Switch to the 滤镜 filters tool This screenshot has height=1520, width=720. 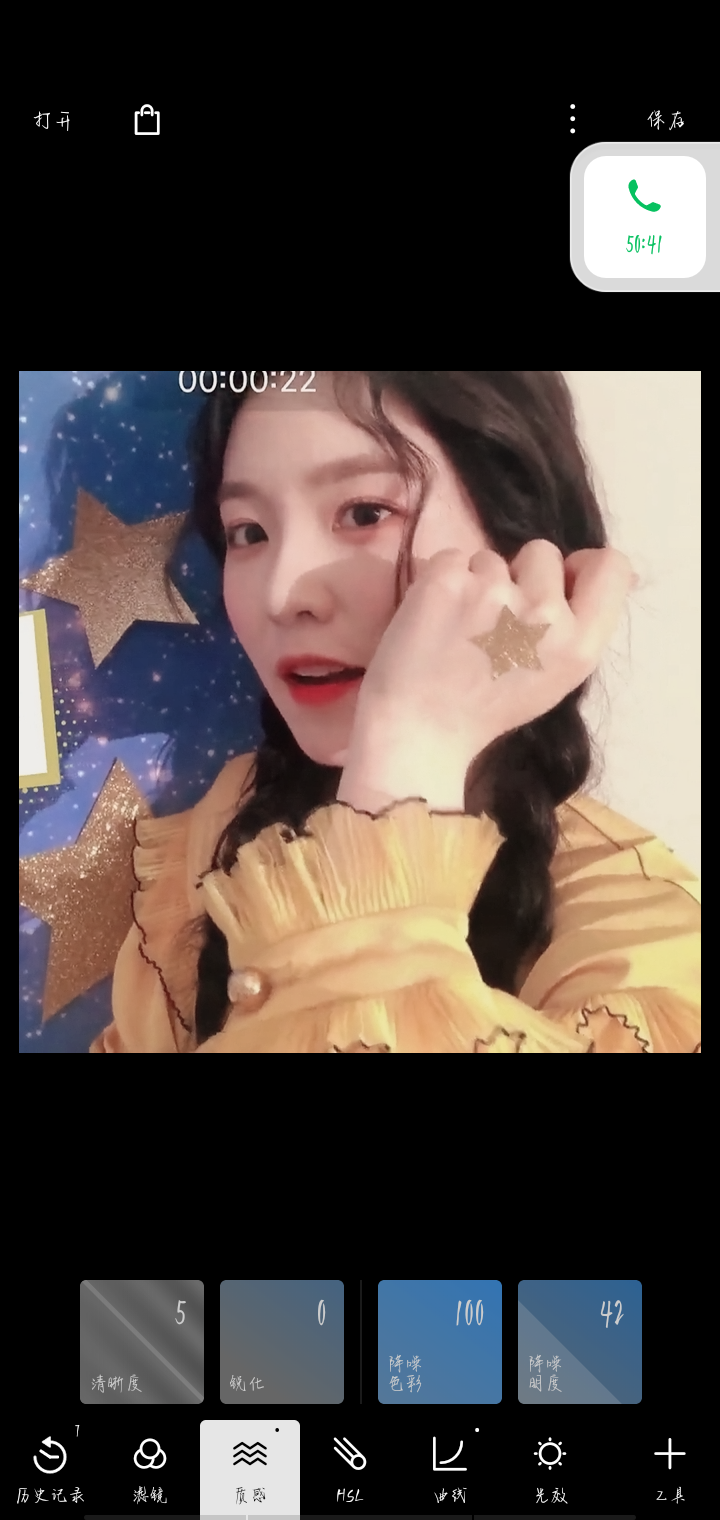point(150,1468)
